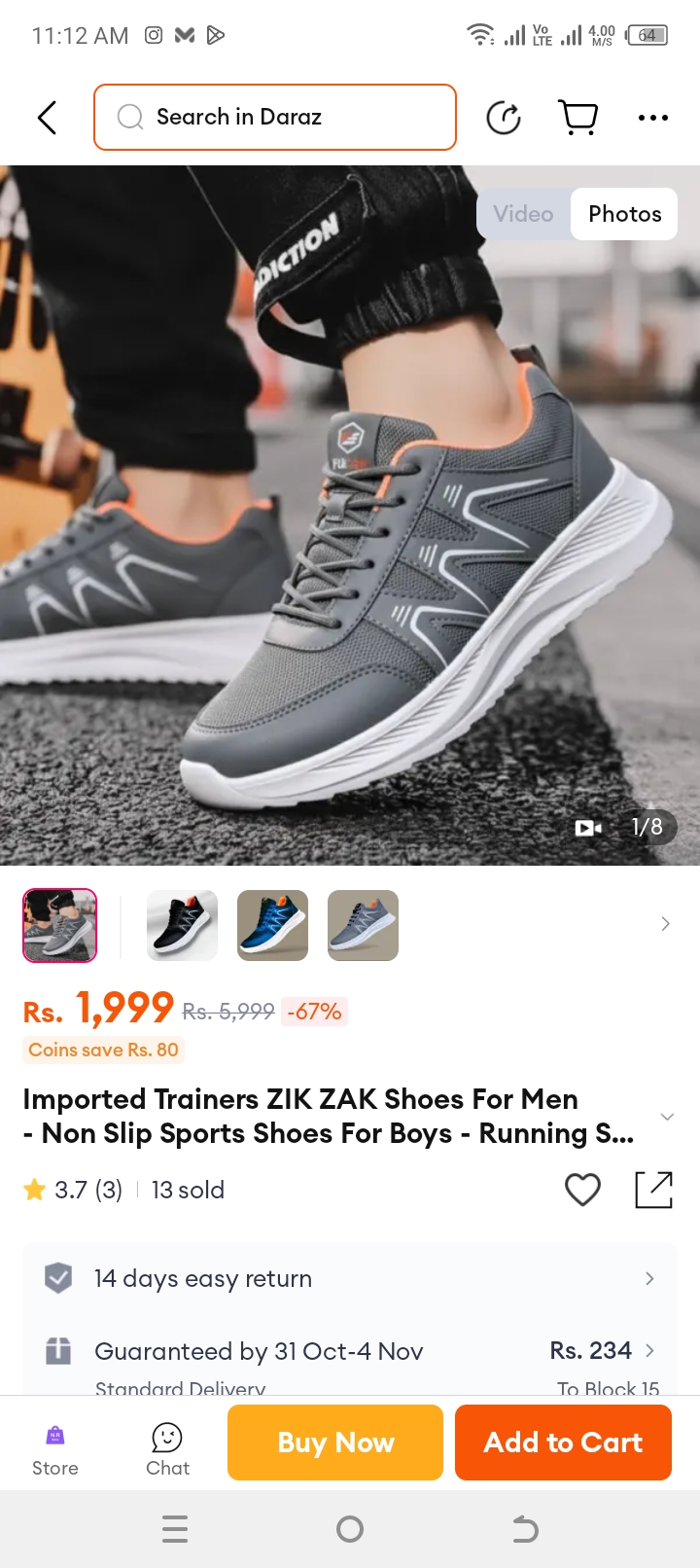Visit the seller Store
This screenshot has height=1568, width=700.
coord(55,1449)
